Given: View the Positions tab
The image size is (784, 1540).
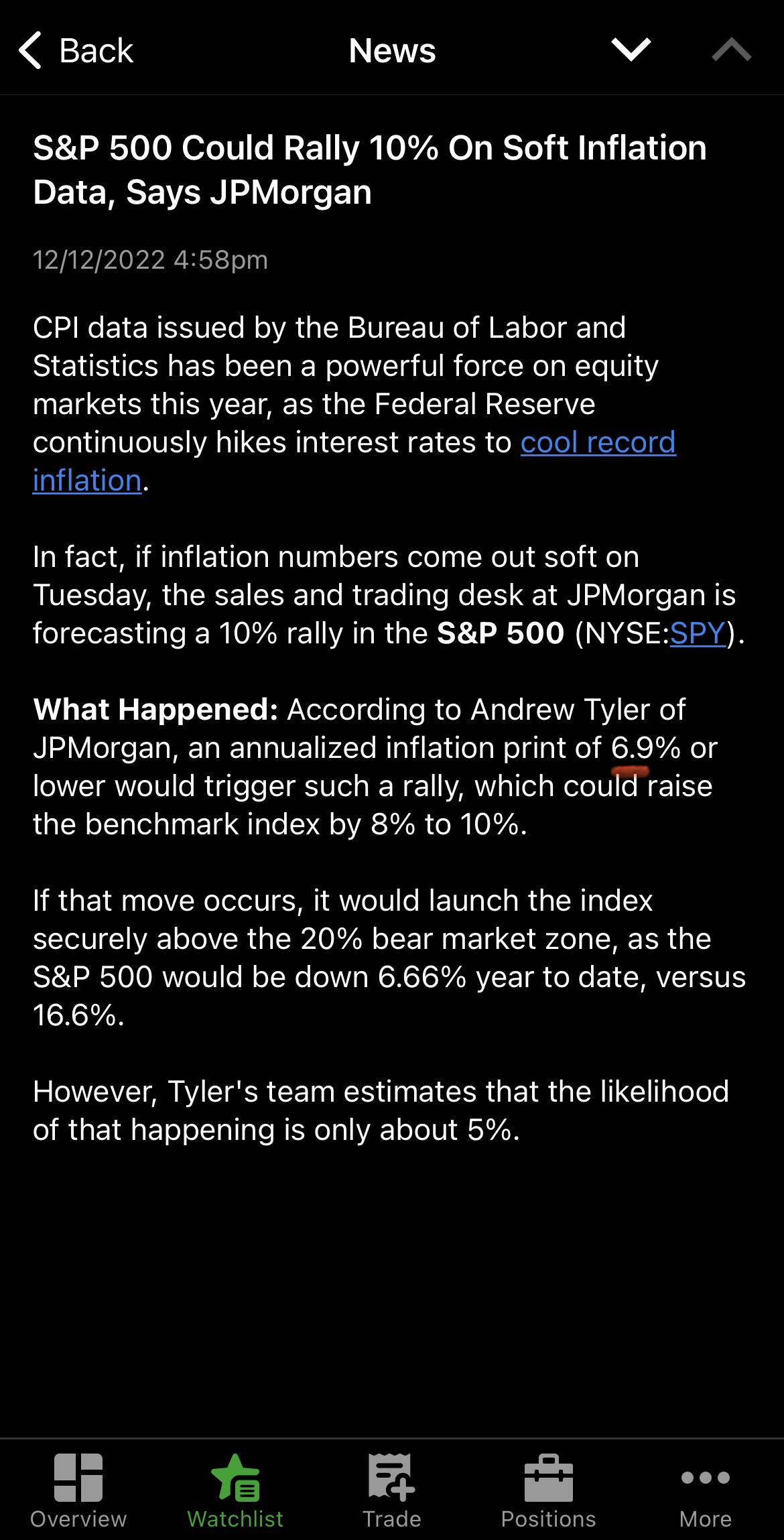Looking at the screenshot, I should pos(548,1489).
